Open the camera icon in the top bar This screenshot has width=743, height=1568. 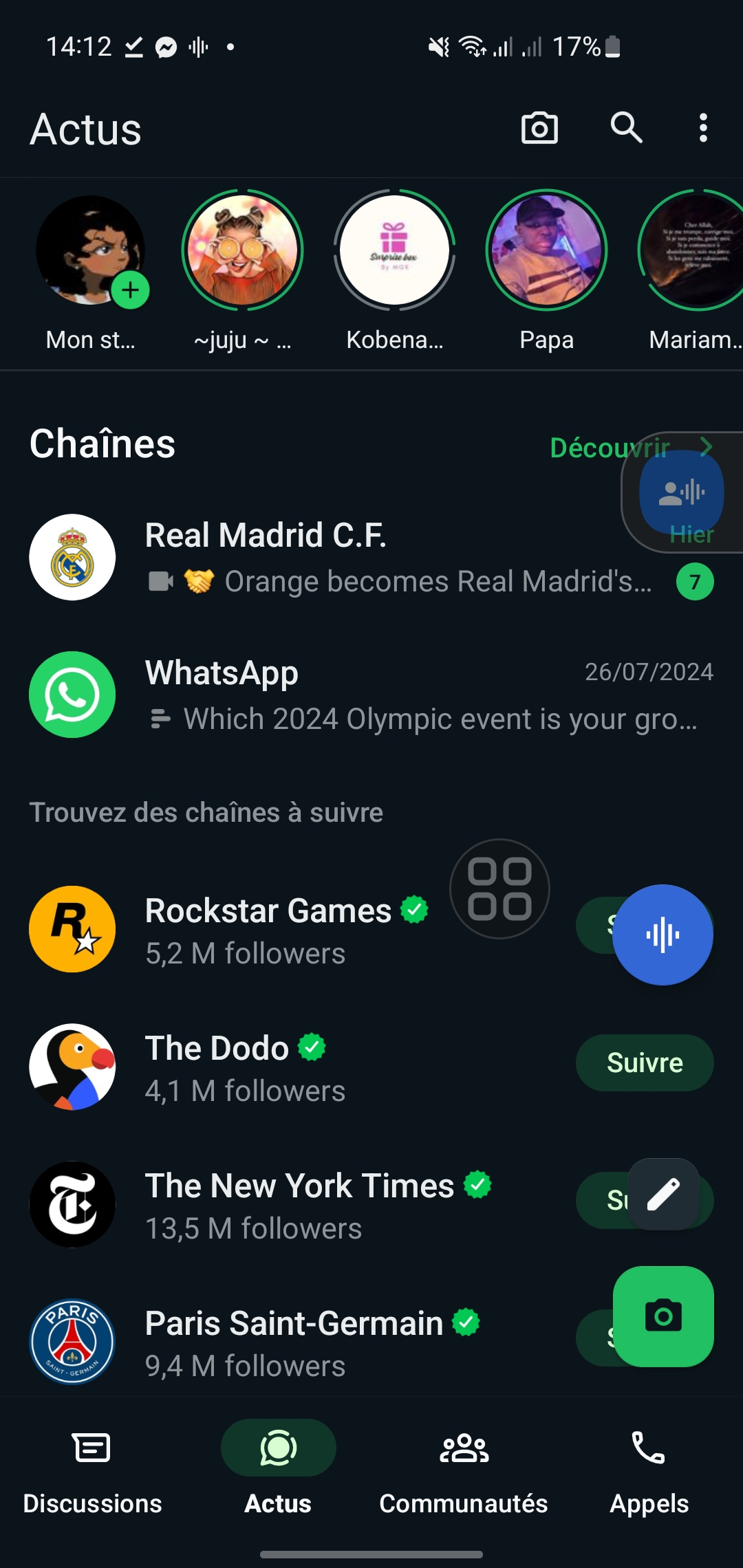(x=539, y=129)
